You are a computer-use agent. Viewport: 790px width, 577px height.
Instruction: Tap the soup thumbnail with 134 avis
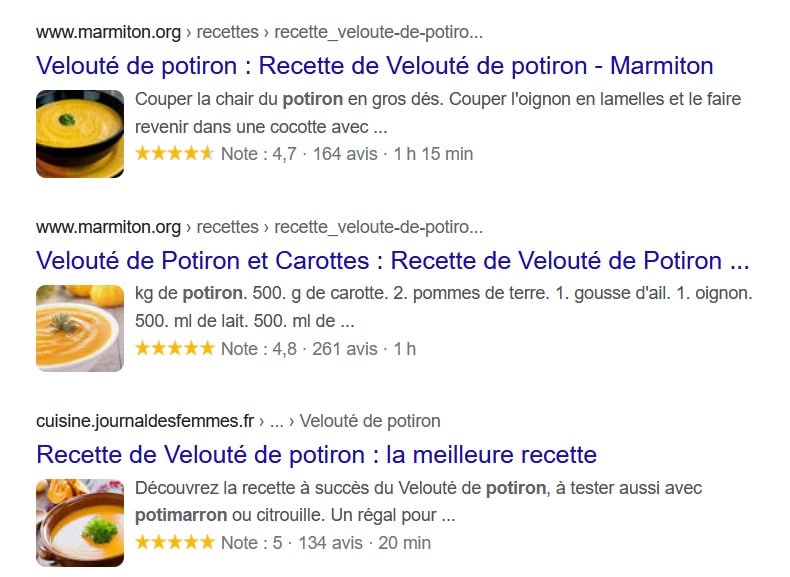[80, 522]
